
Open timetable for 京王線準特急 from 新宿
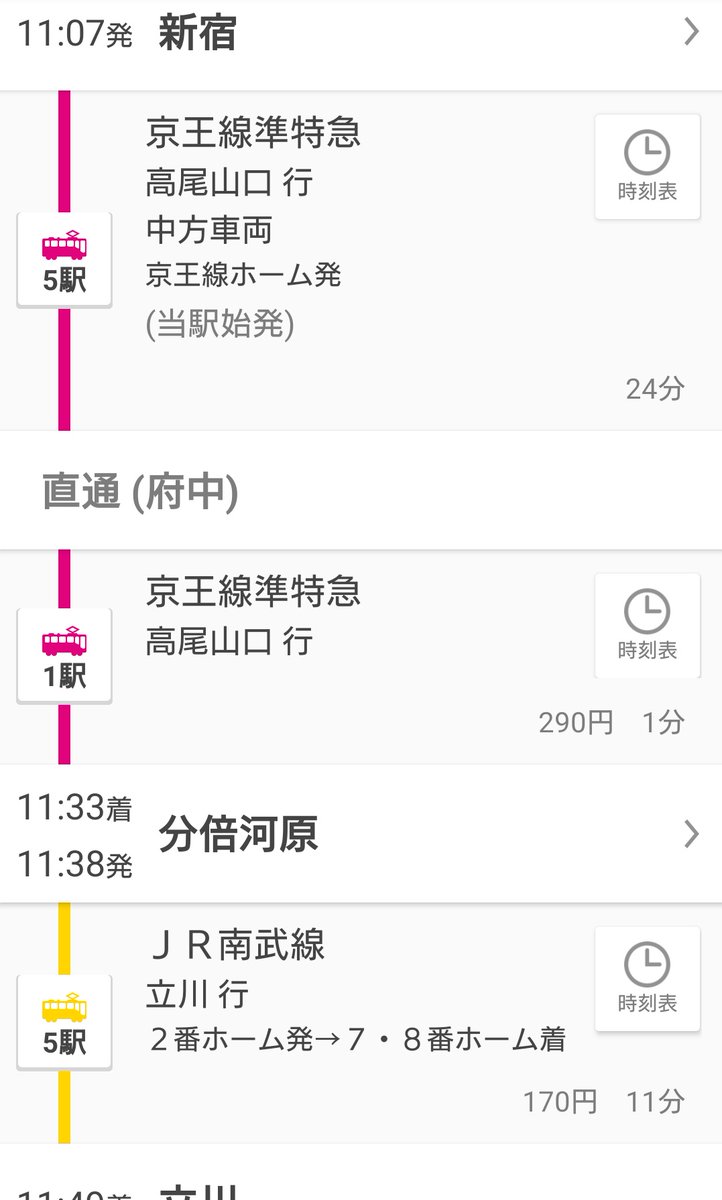point(648,167)
